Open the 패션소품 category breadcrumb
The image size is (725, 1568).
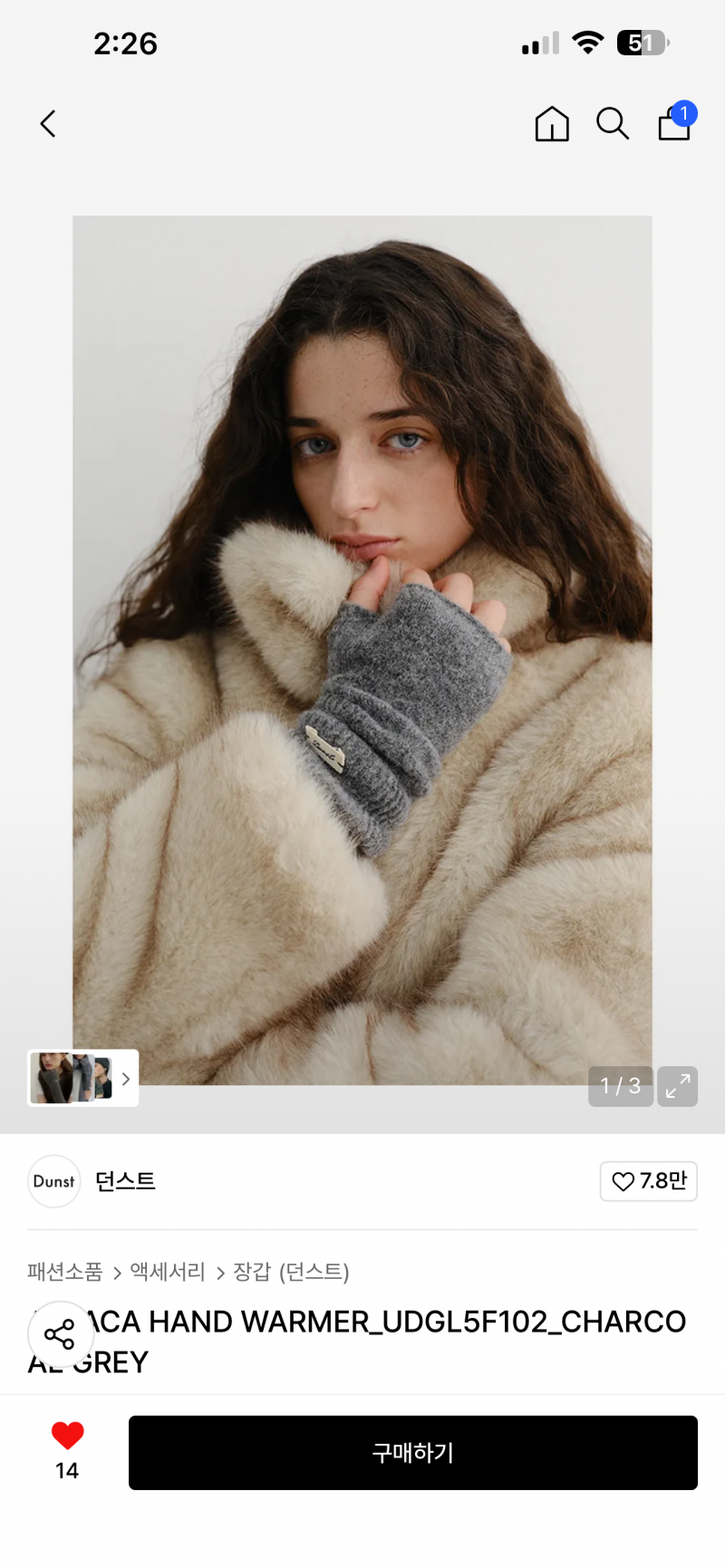click(x=65, y=1272)
